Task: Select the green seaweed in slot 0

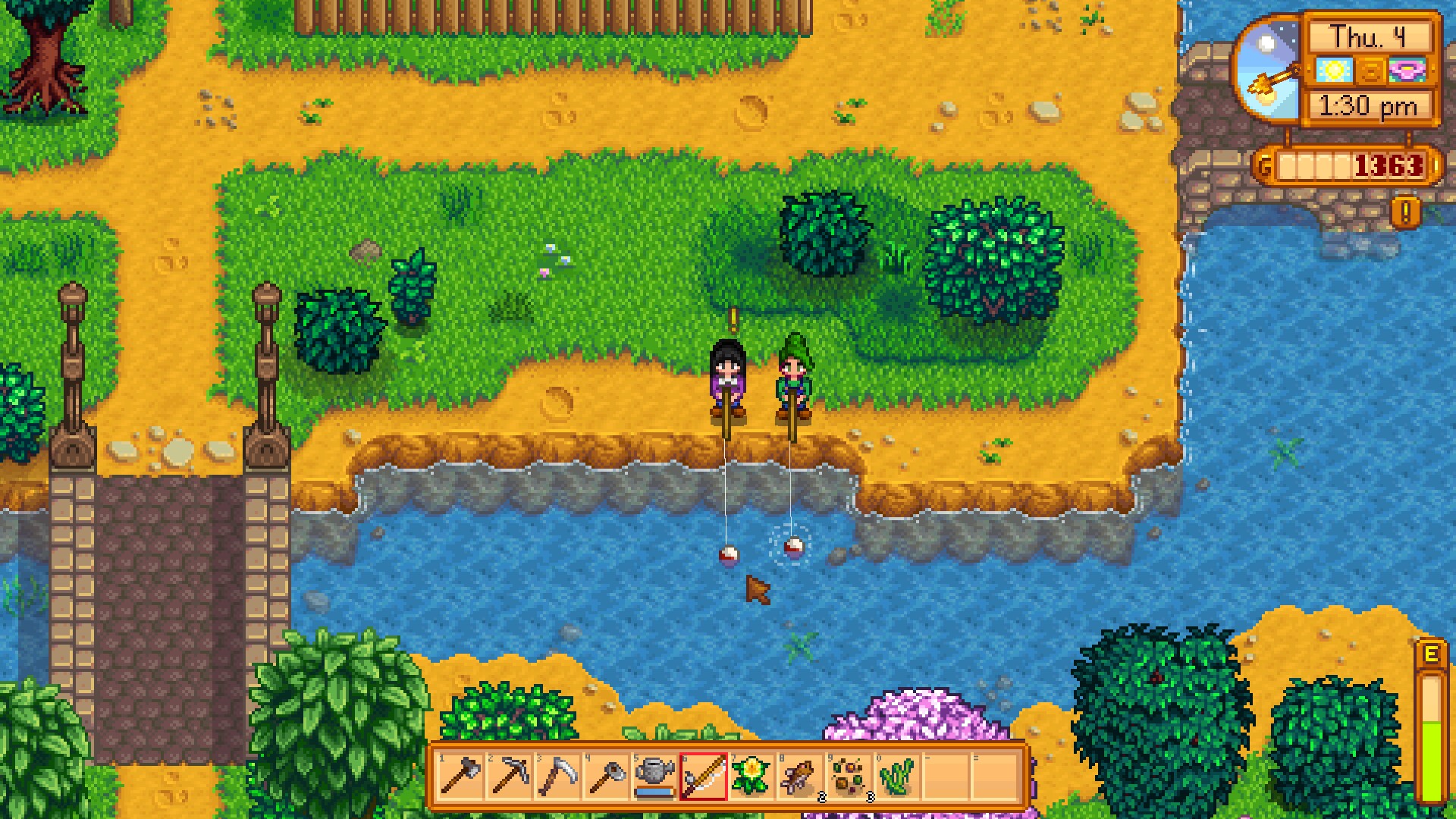Action: pos(897,777)
